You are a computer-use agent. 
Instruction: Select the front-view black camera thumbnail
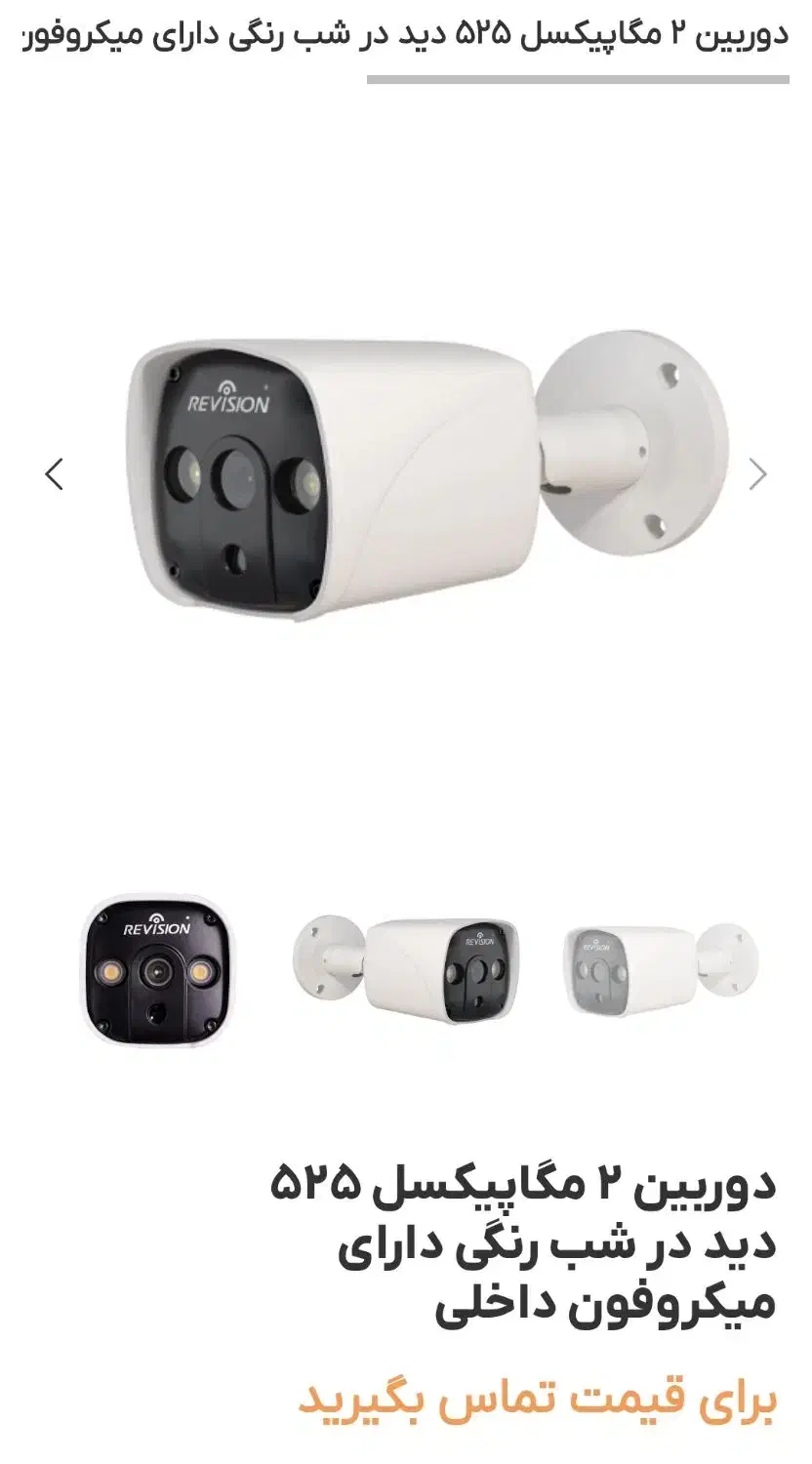pyautogui.click(x=156, y=970)
